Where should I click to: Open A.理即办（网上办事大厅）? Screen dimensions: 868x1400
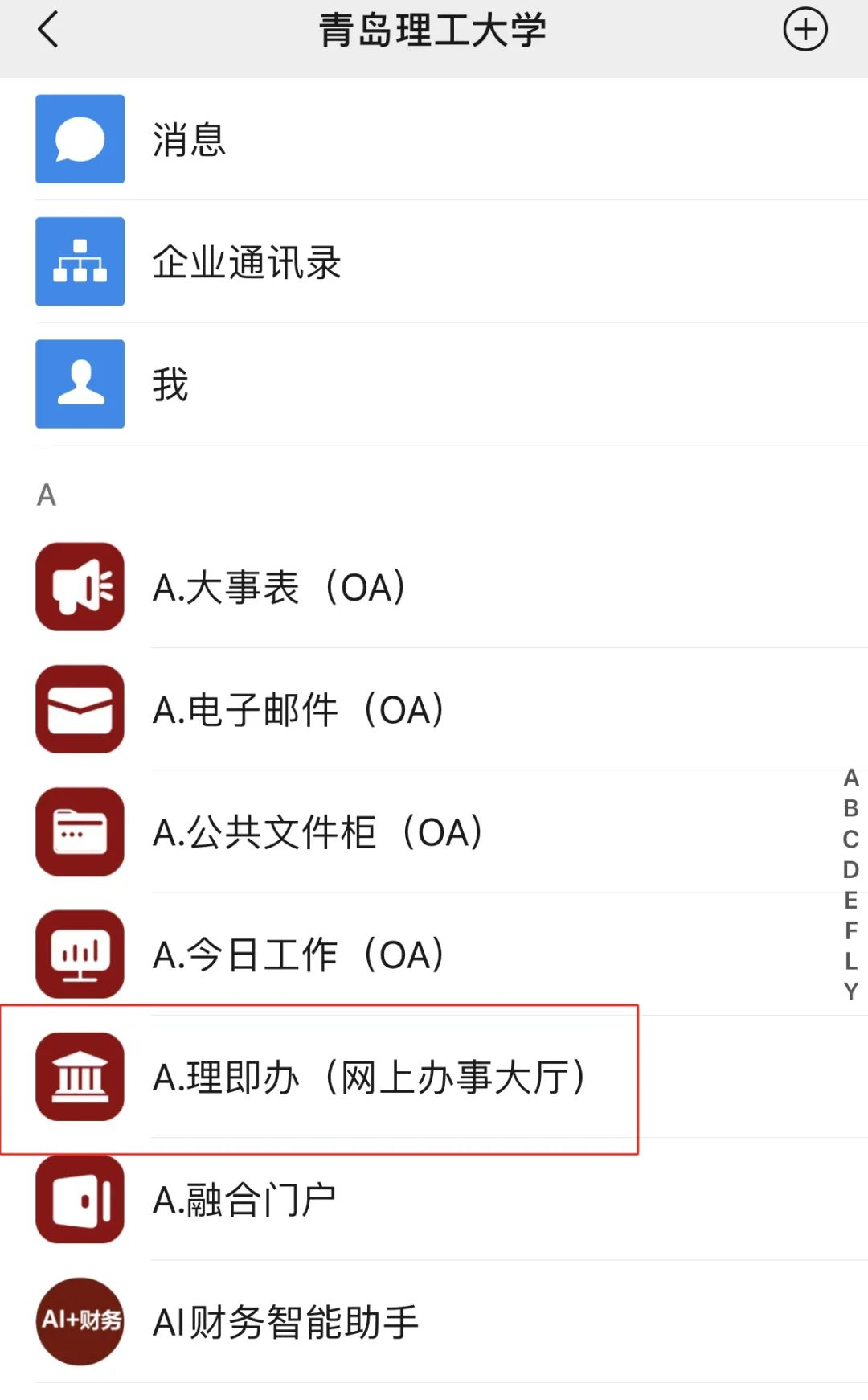(434, 1077)
